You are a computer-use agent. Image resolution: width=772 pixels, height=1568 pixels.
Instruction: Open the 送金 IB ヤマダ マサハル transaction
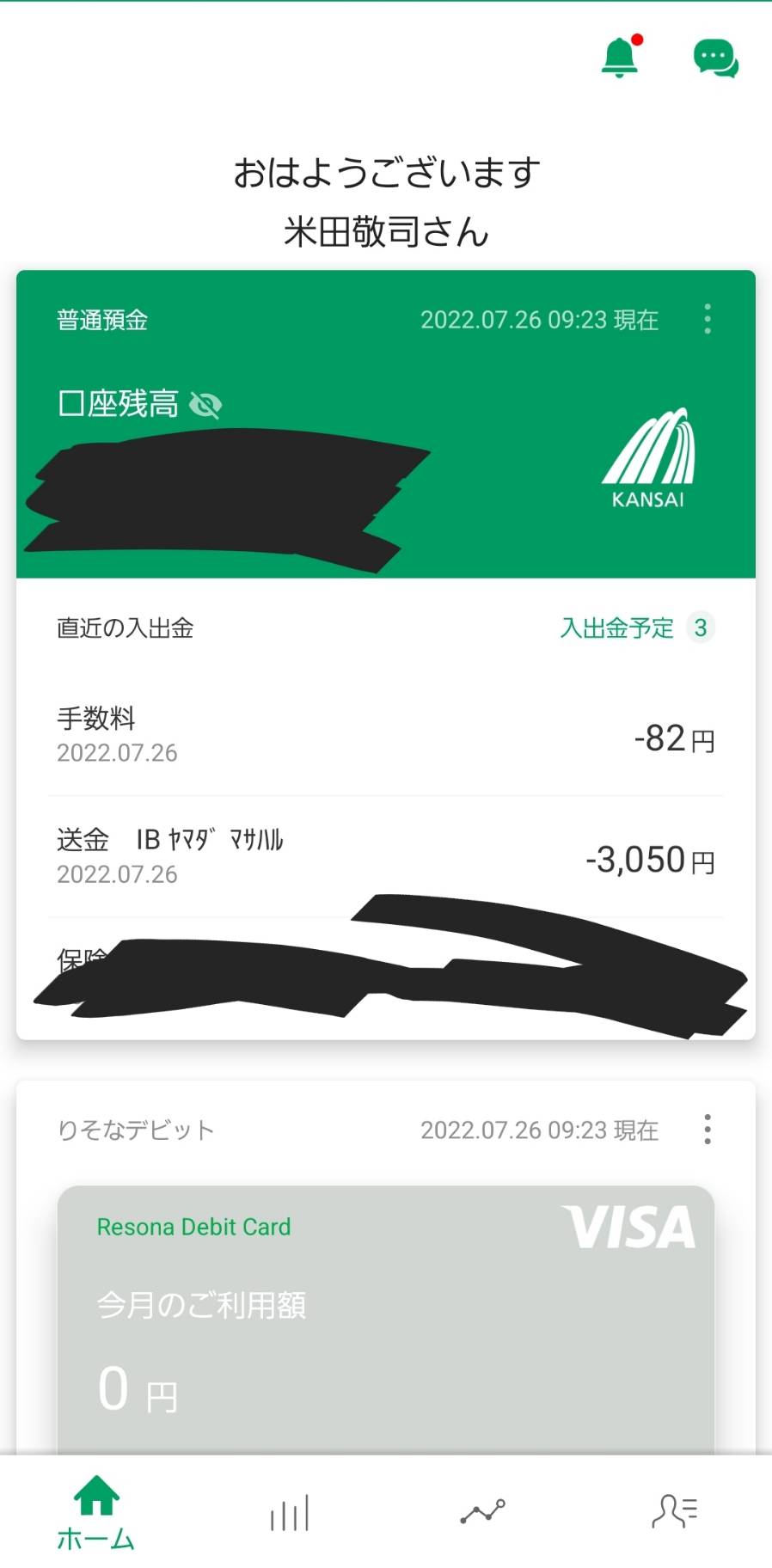tap(386, 857)
